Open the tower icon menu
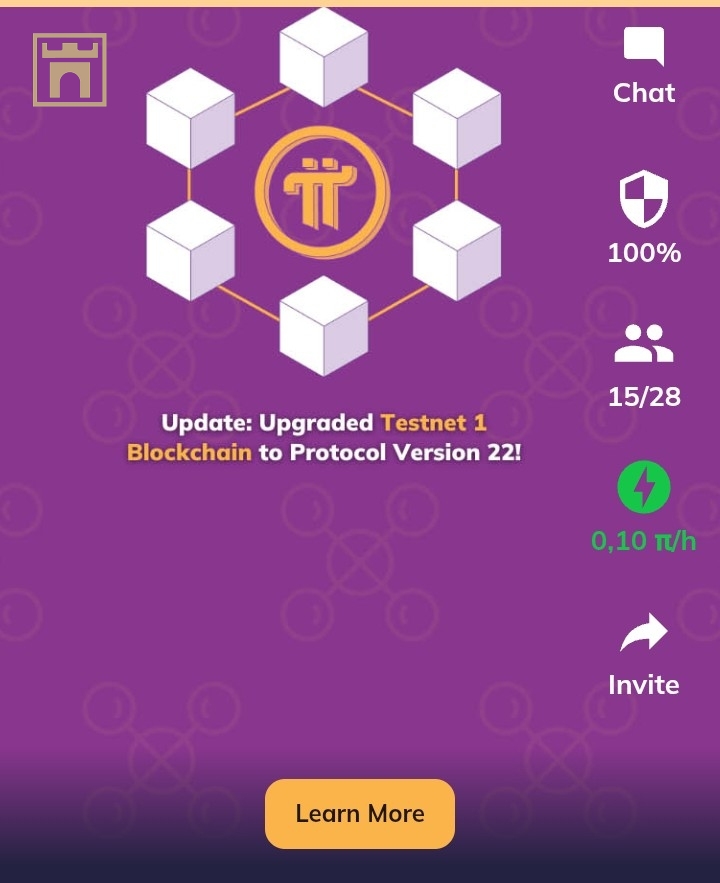720x883 pixels. pos(70,70)
